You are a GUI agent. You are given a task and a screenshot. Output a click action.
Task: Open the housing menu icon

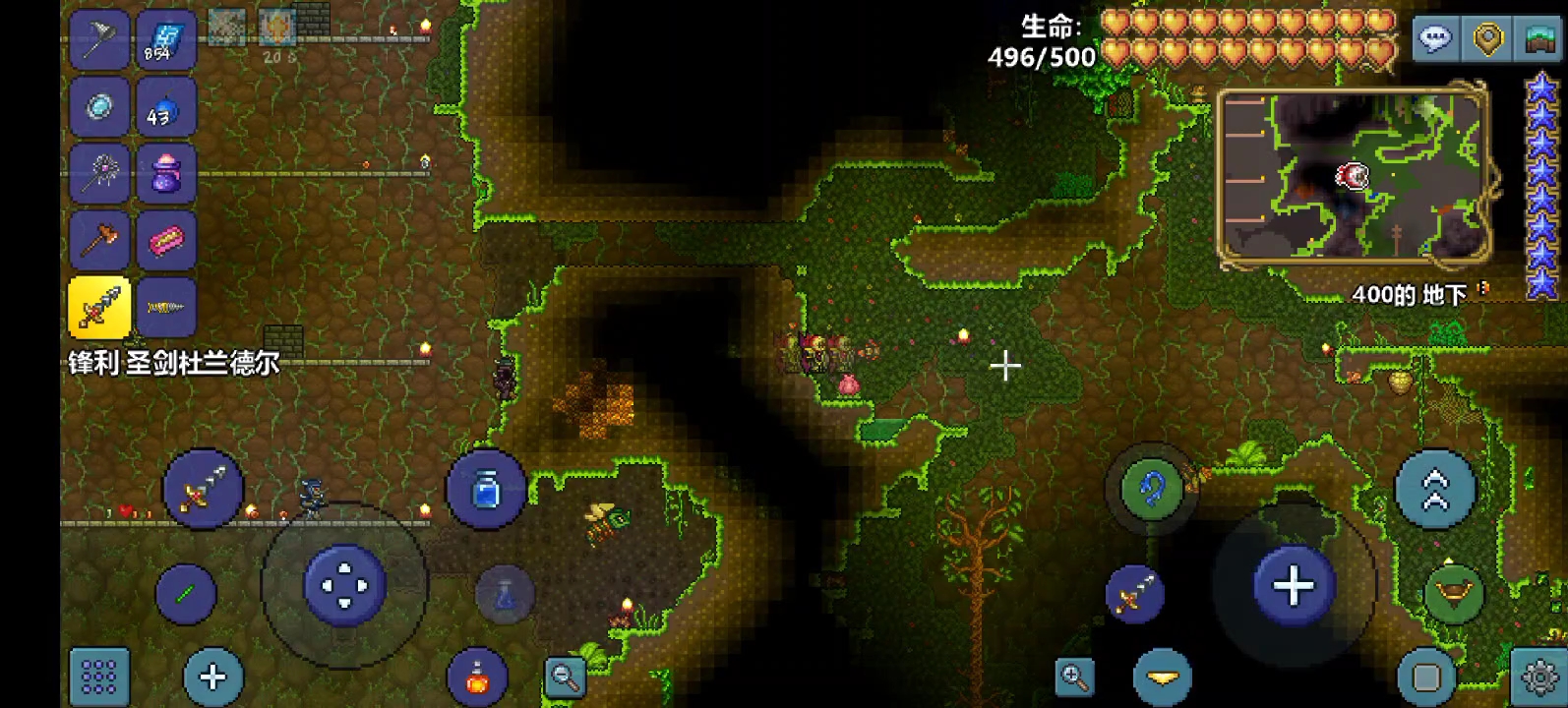click(x=1539, y=40)
